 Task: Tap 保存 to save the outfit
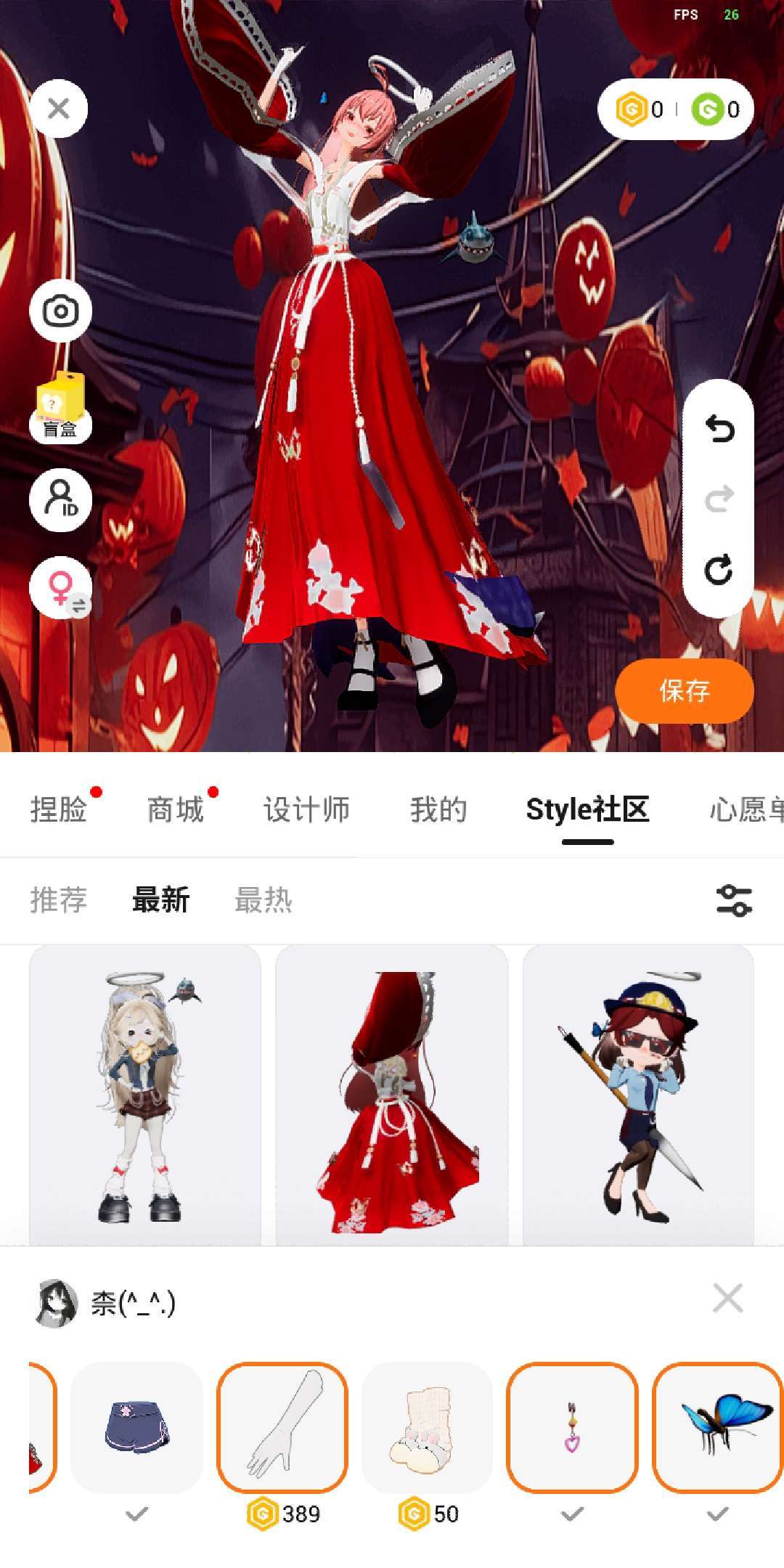(685, 690)
